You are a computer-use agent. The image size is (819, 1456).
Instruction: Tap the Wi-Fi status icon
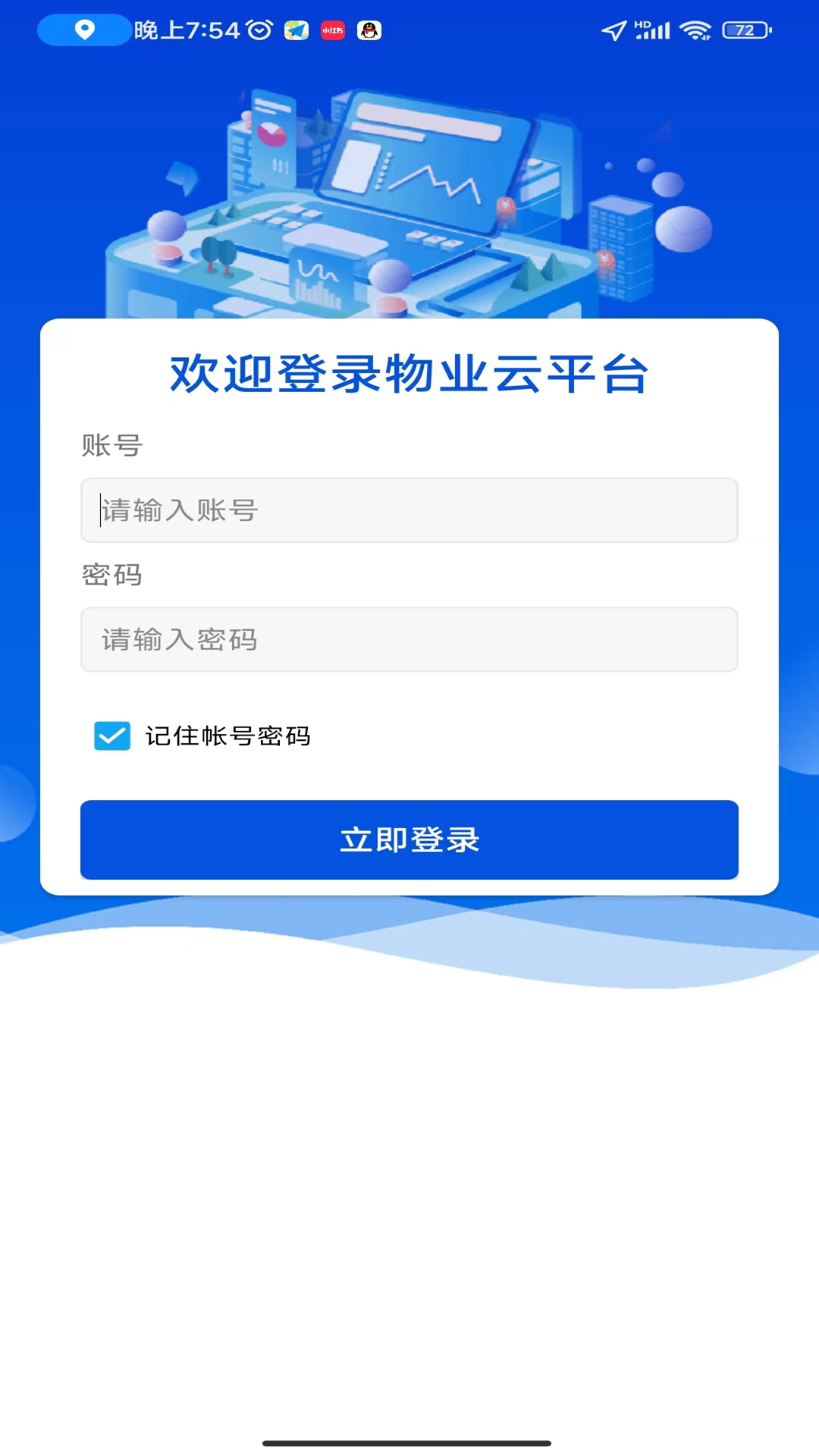click(x=694, y=30)
